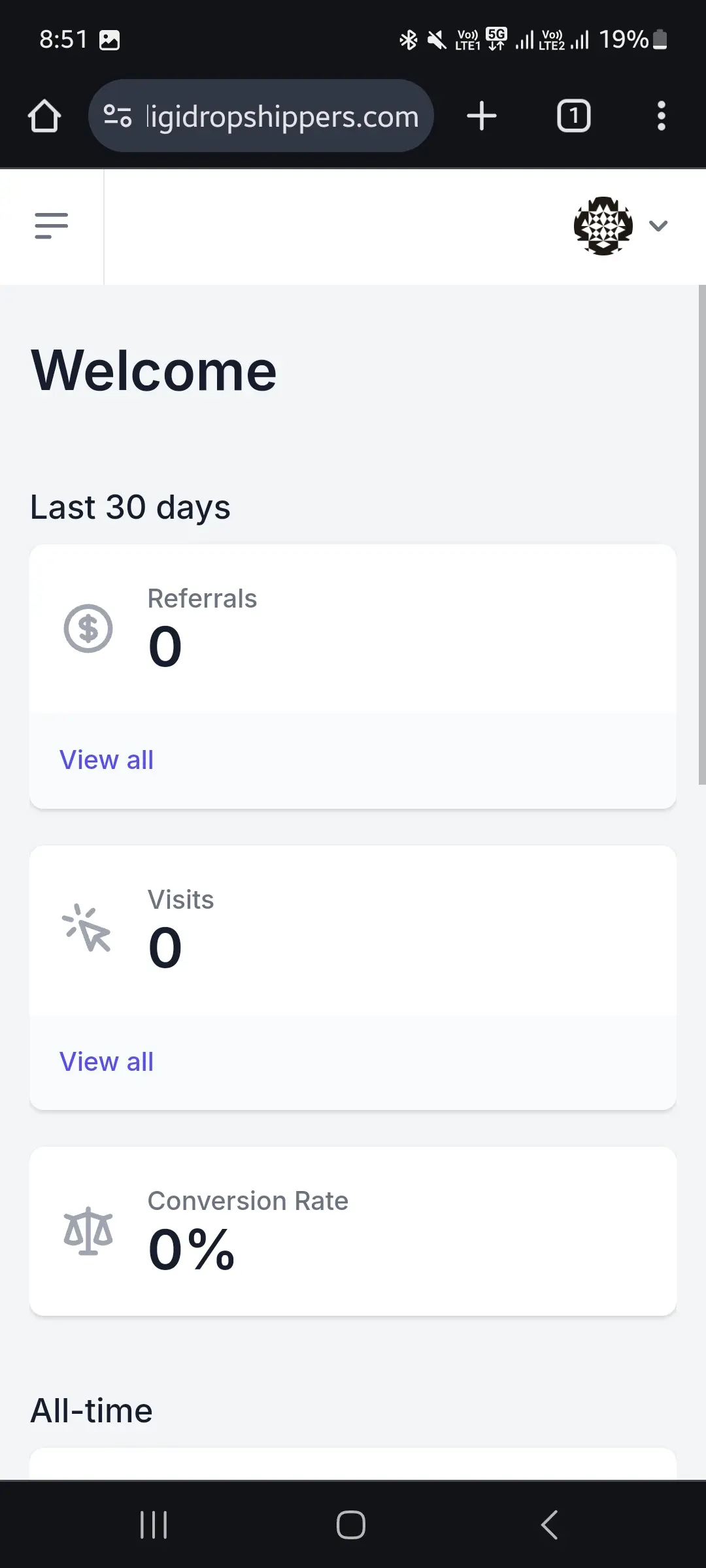Expand the profile avatar dropdown
The image size is (706, 1568).
[621, 226]
